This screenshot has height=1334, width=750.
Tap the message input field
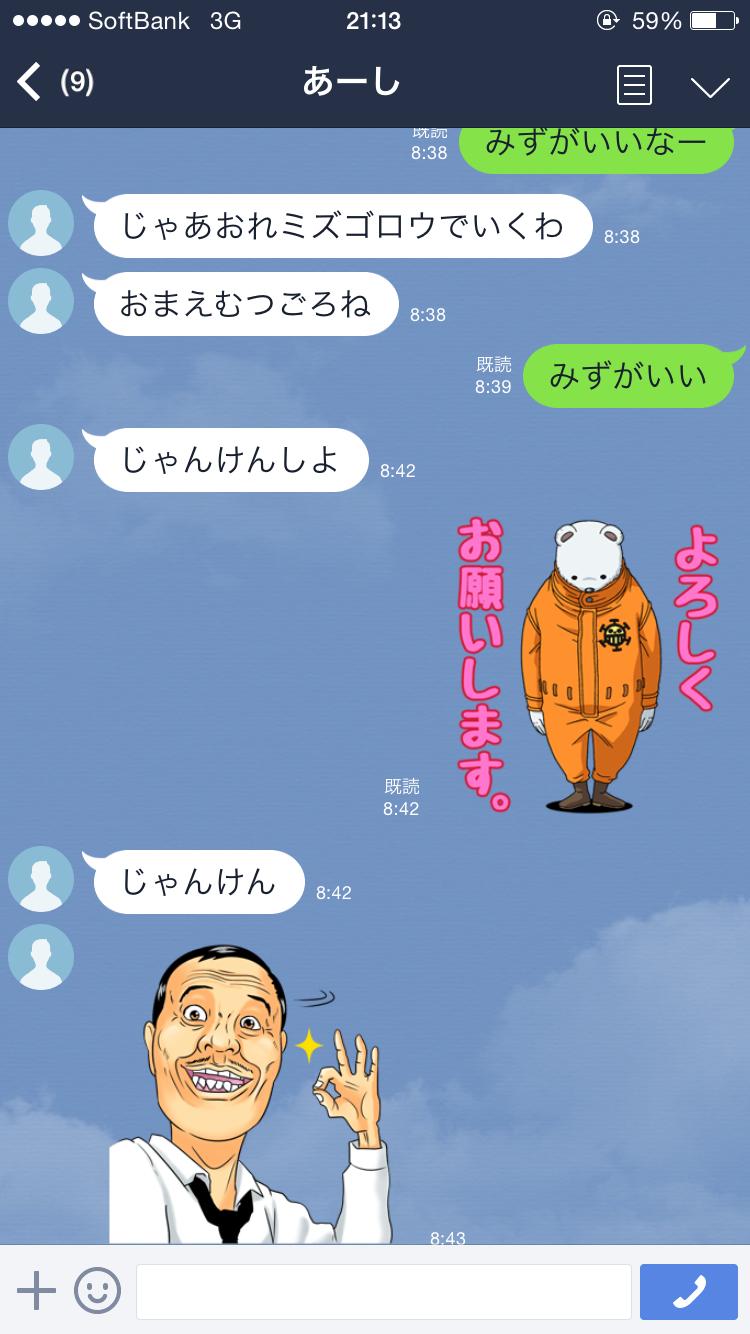pyautogui.click(x=383, y=1291)
